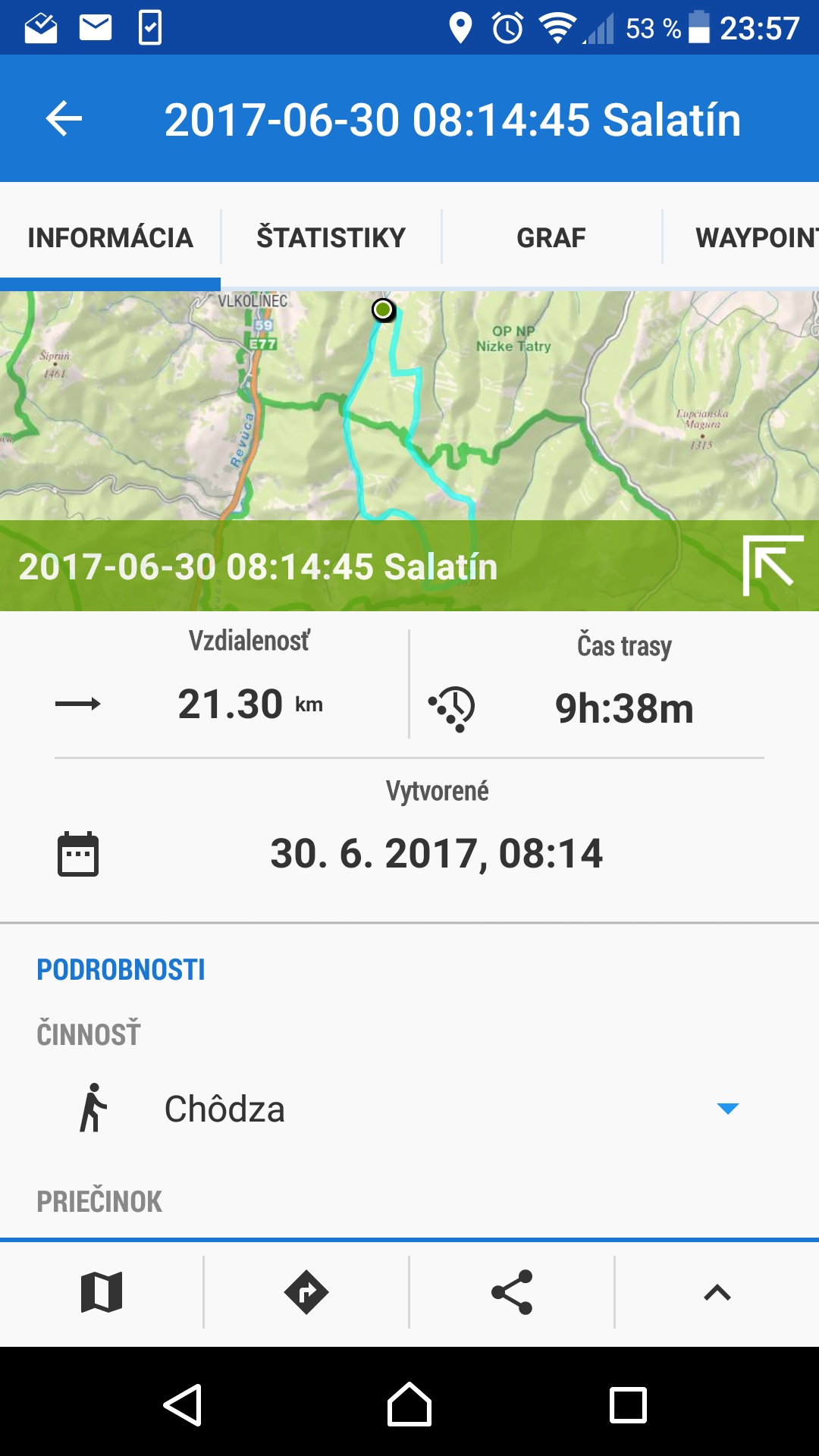Expand the track map preview

coord(772,566)
